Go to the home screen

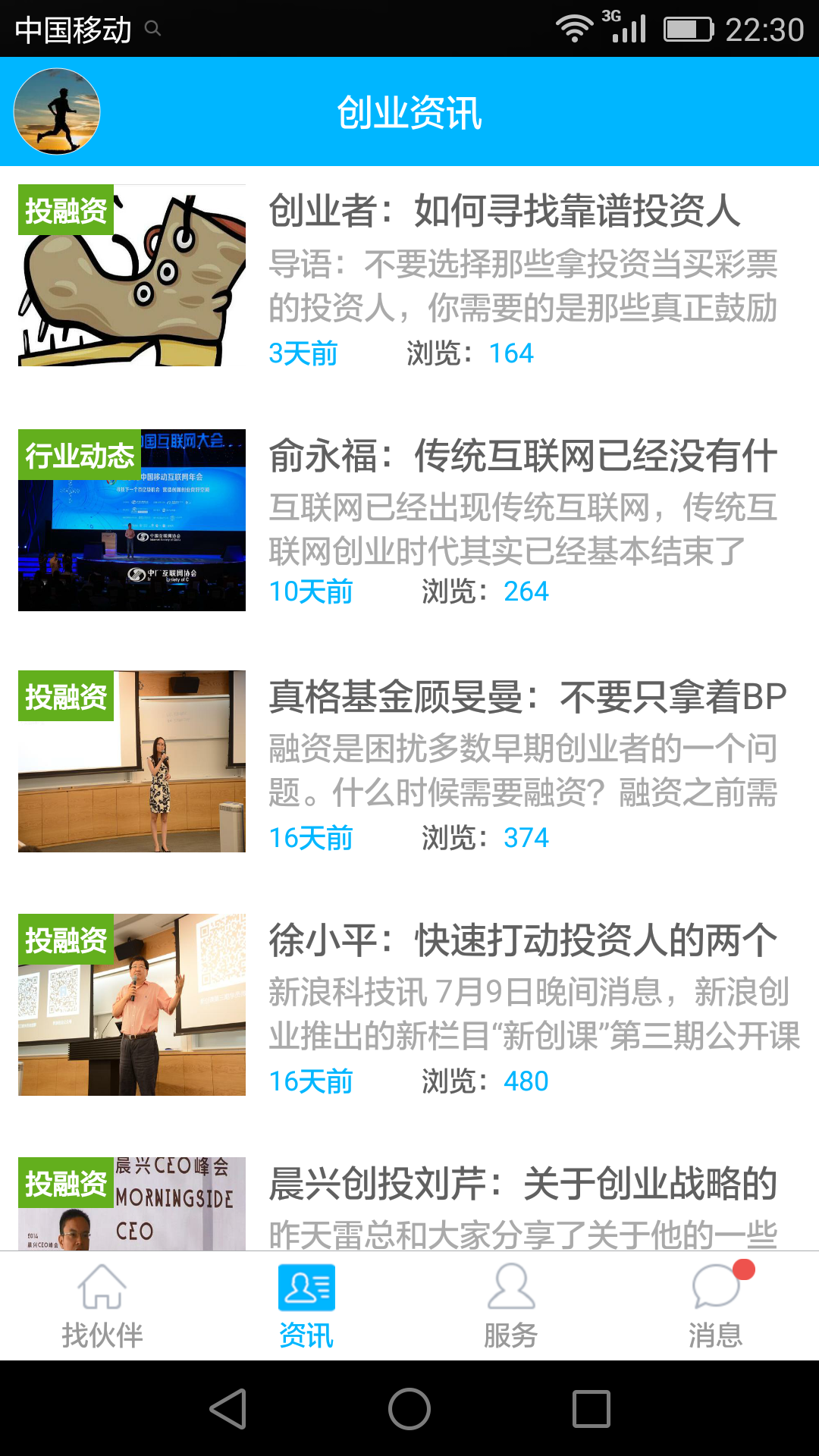coord(409,1409)
